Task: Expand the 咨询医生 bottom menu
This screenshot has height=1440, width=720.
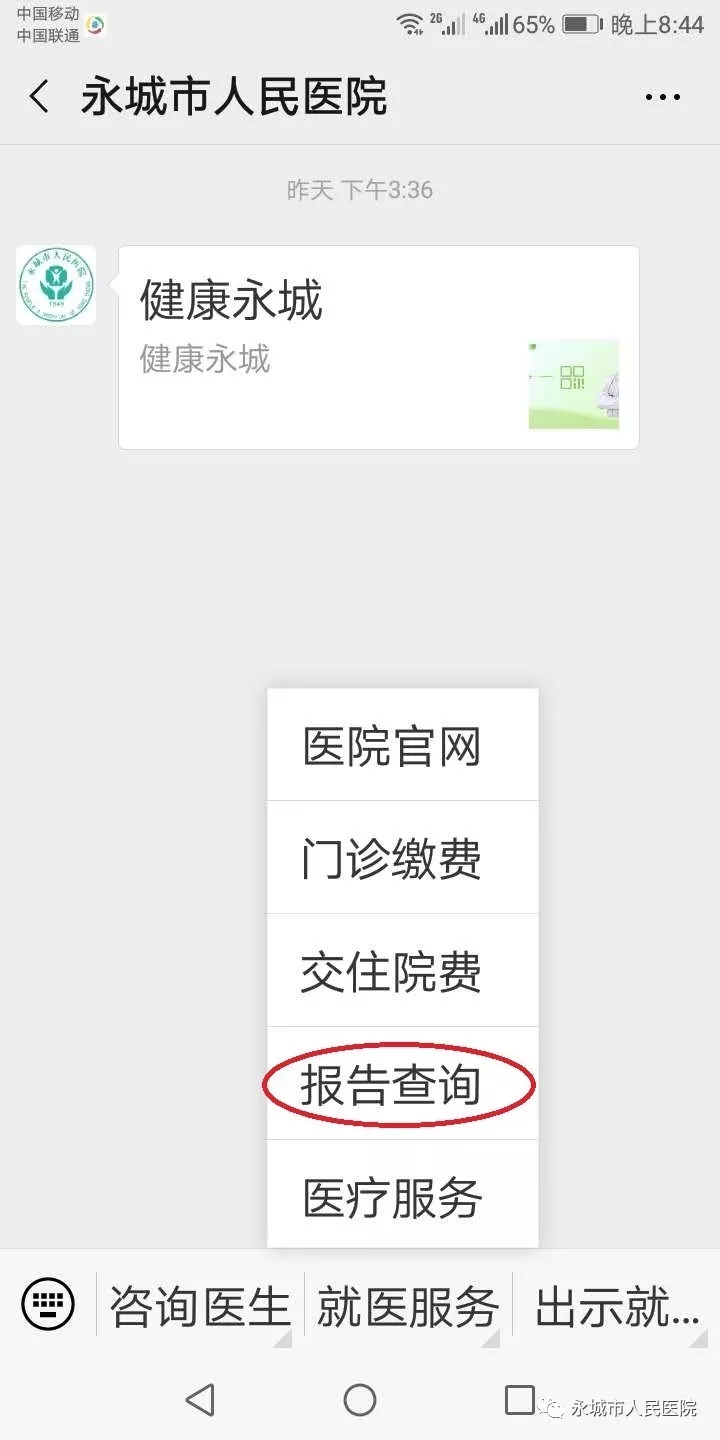Action: click(200, 1306)
